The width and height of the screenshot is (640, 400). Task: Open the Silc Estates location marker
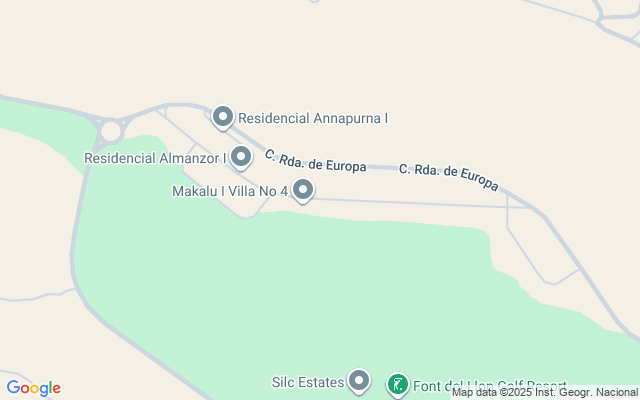[x=359, y=382]
